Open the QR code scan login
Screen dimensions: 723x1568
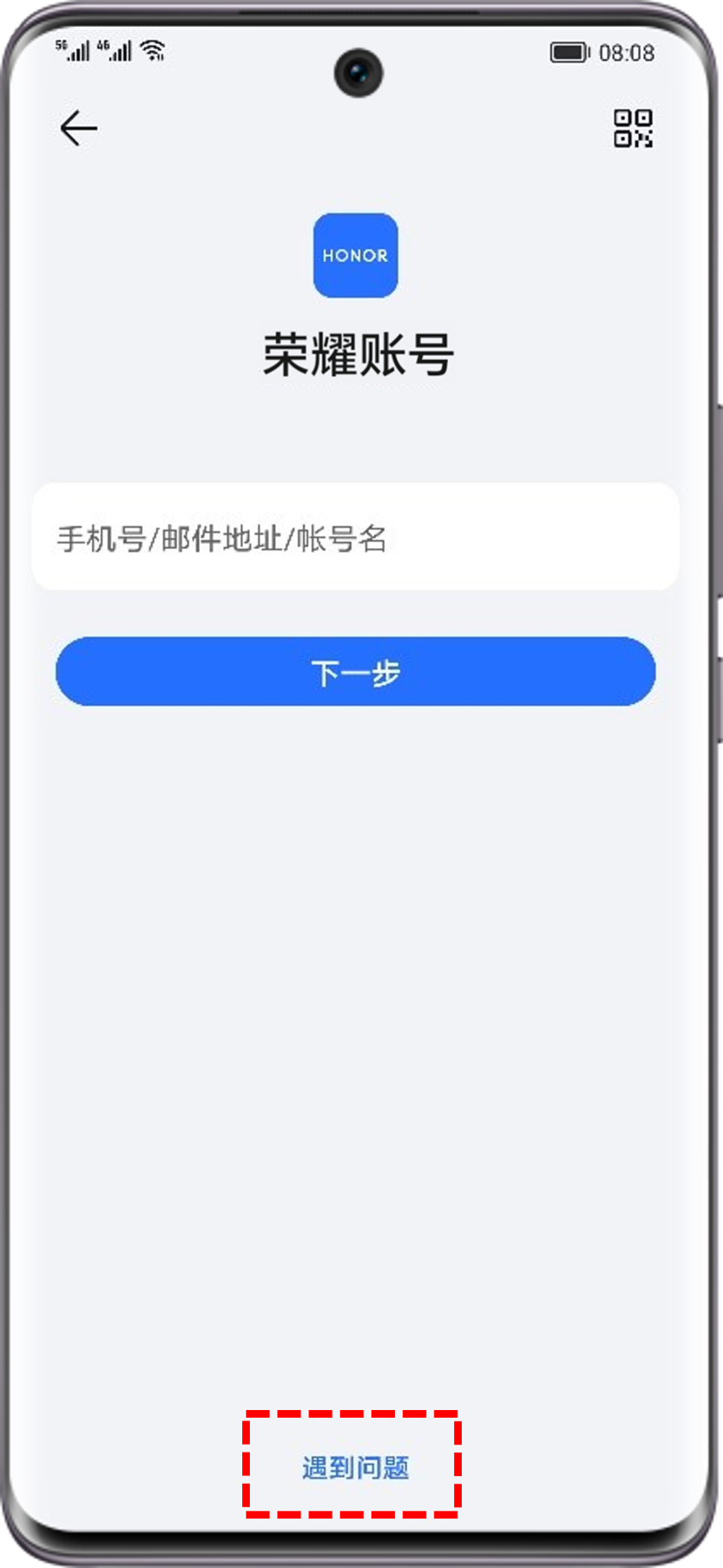pos(633,128)
